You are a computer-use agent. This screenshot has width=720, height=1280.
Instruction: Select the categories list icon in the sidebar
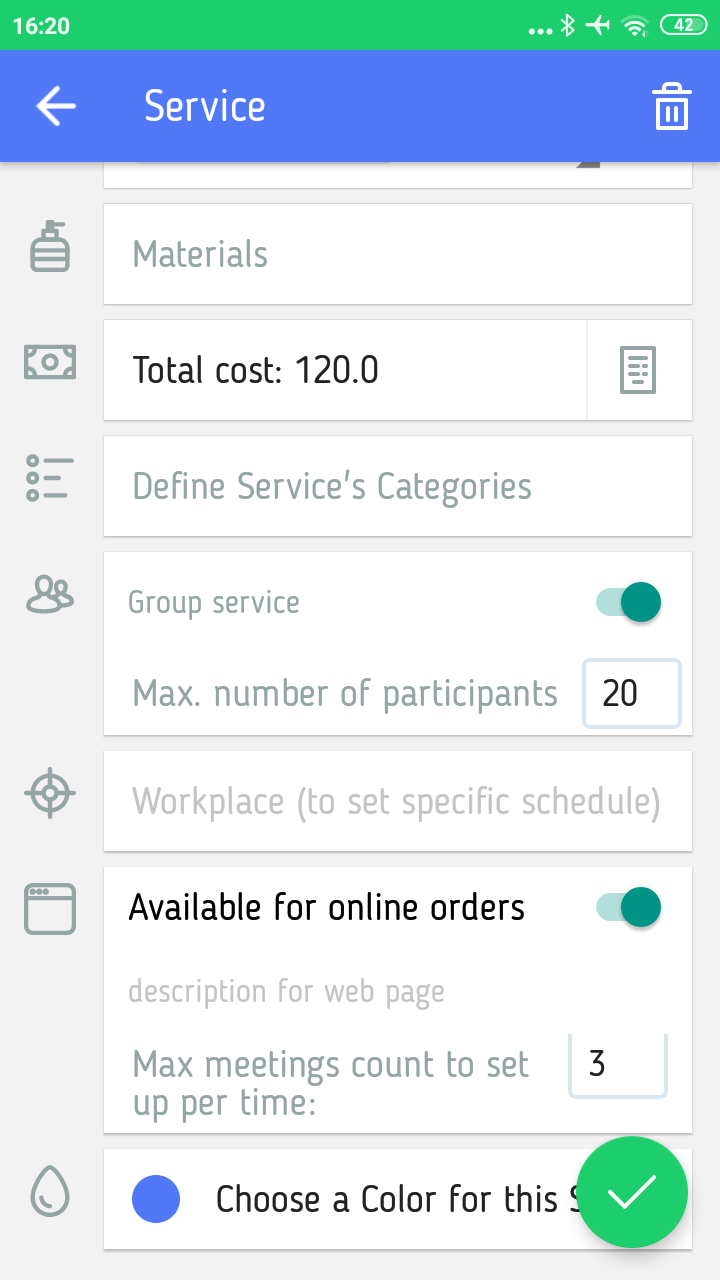[50, 479]
